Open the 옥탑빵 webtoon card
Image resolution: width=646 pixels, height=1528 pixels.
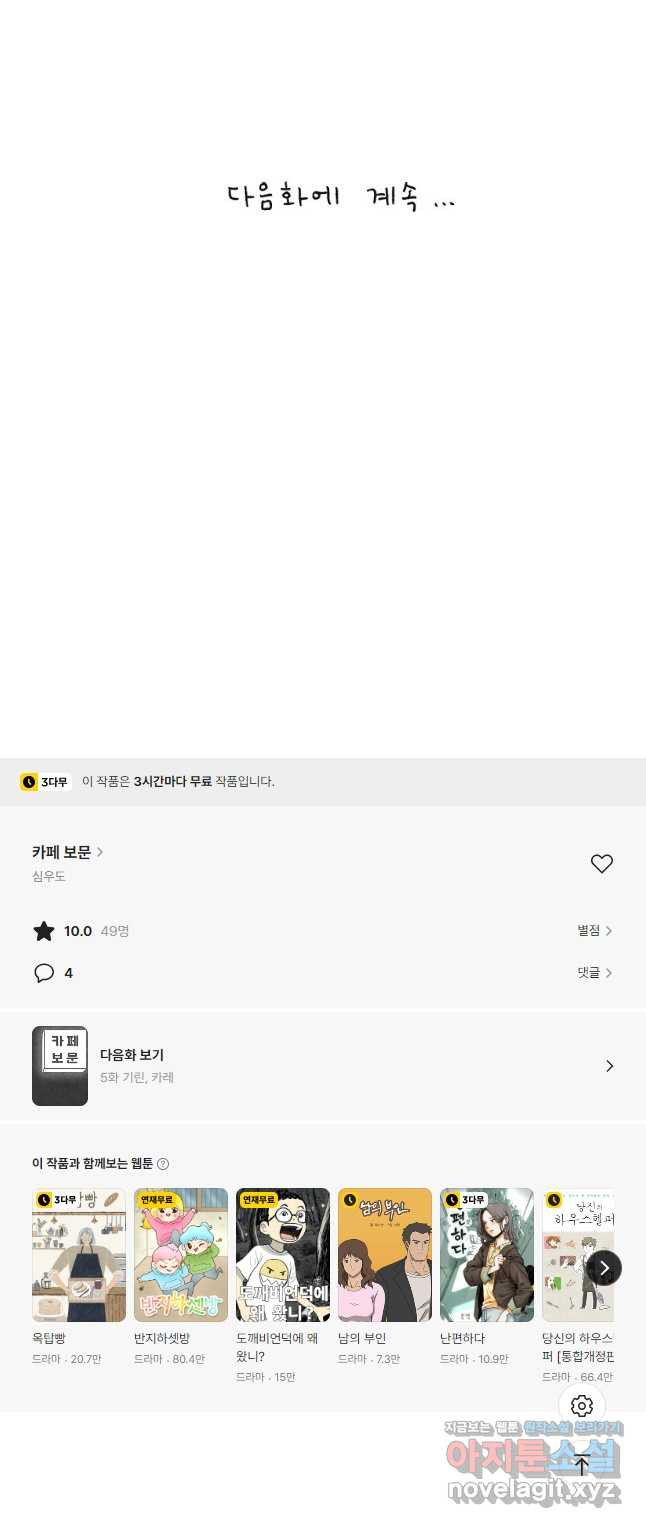[79, 1255]
